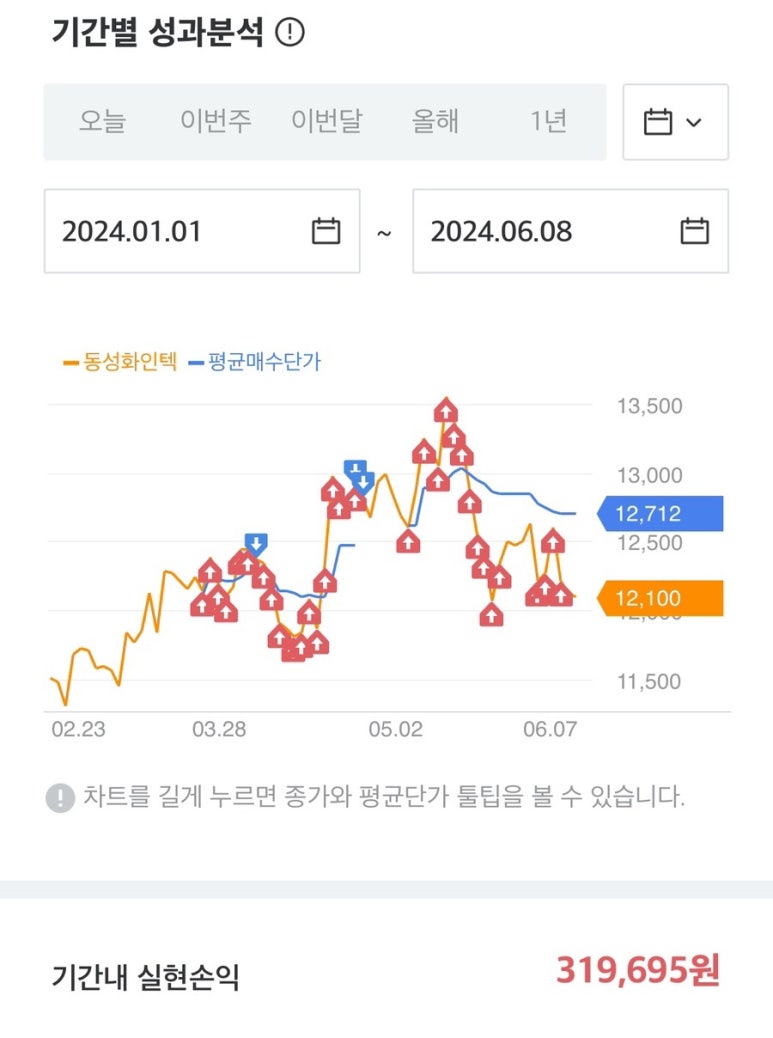This screenshot has height=1038, width=773.
Task: Select the 오늘 period tab
Action: 102,122
